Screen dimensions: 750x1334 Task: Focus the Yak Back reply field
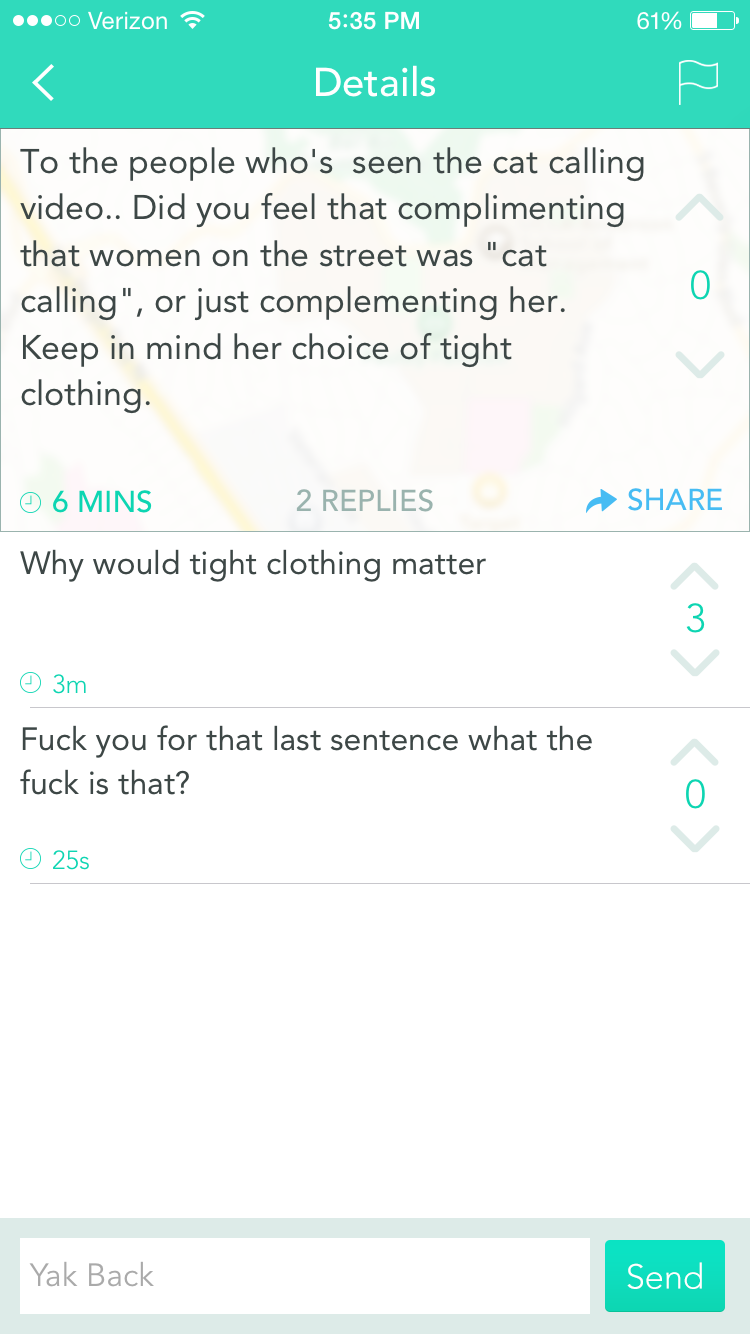pos(305,1276)
